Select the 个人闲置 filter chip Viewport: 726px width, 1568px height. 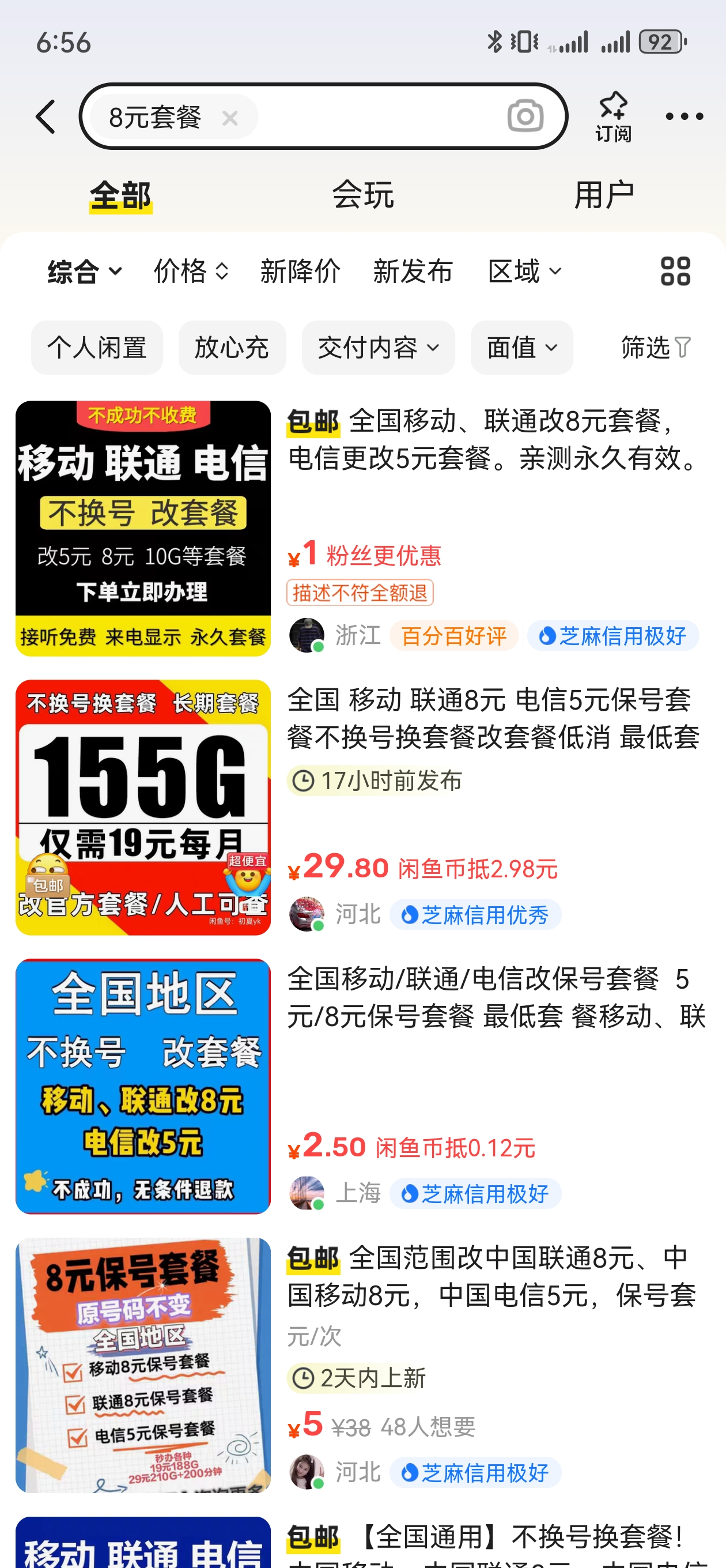pos(97,348)
